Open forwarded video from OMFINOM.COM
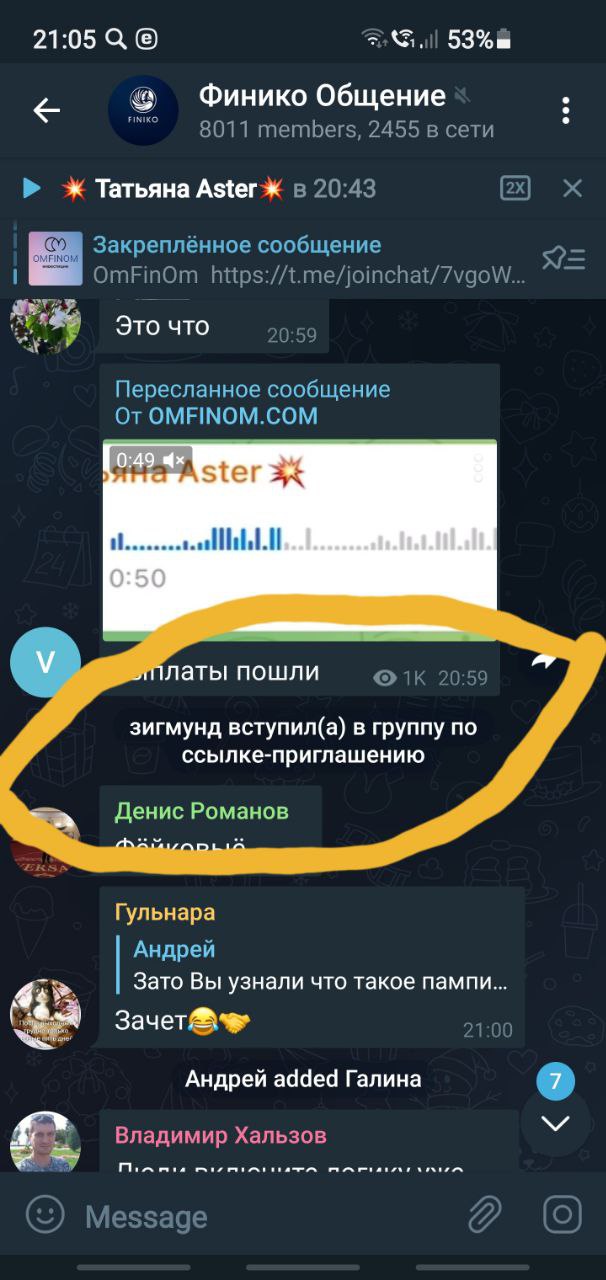Screen dimensions: 606x1280 tap(300, 540)
